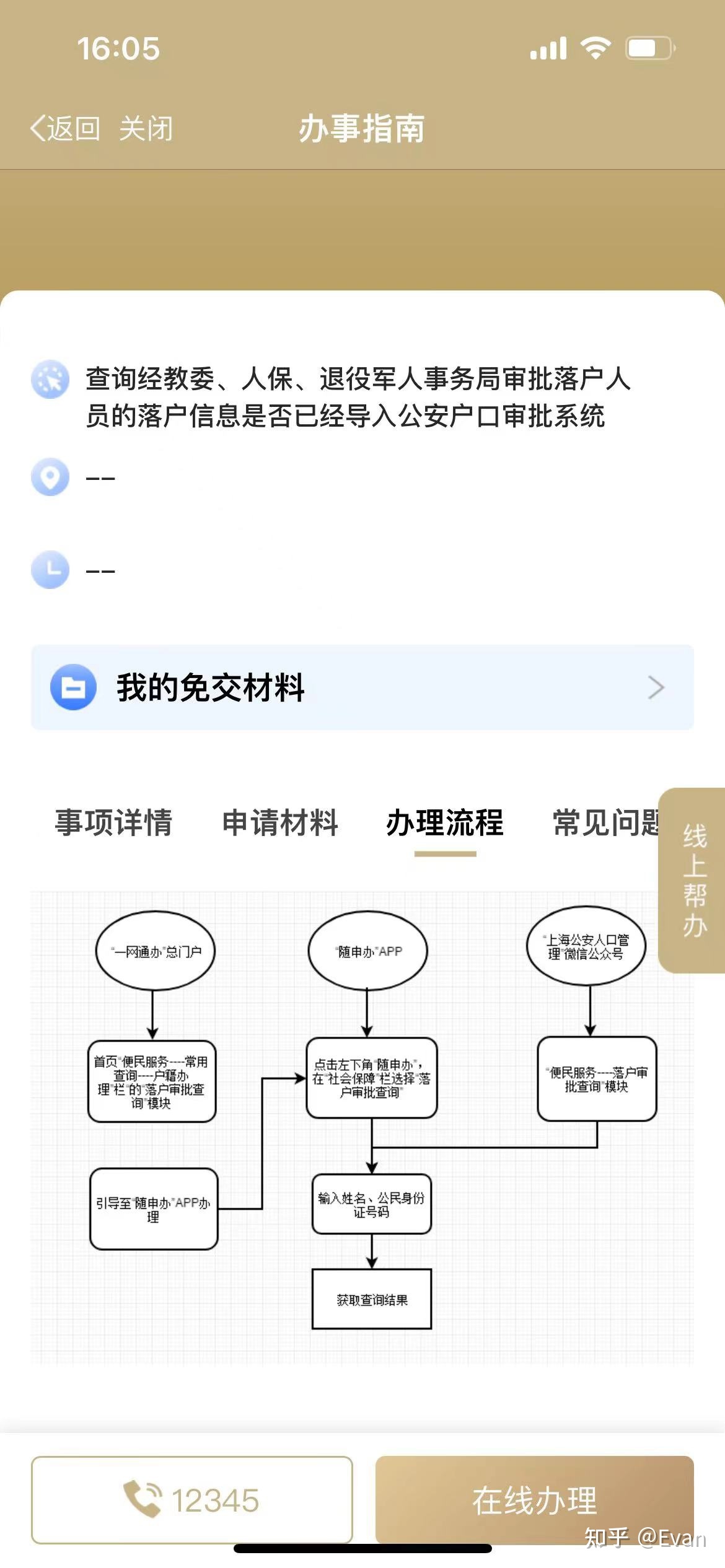
Task: Close the page with 关闭
Action: [146, 128]
